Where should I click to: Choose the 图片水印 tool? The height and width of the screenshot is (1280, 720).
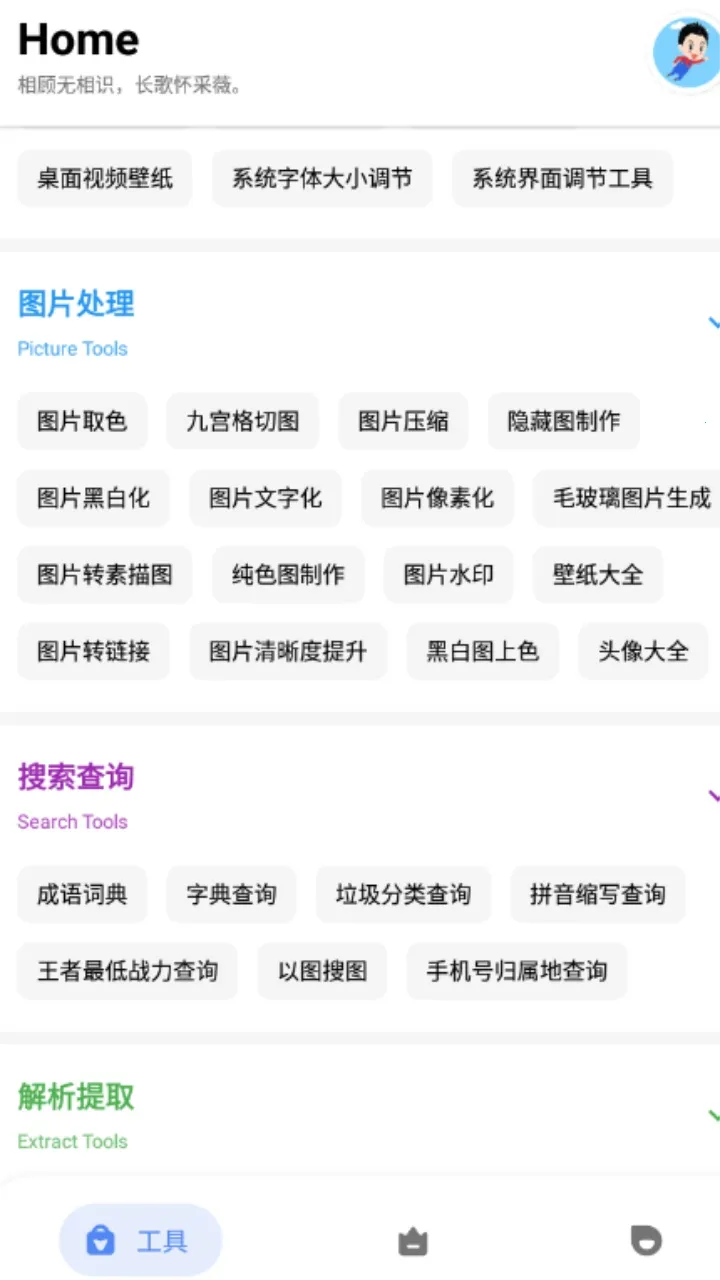tap(448, 575)
